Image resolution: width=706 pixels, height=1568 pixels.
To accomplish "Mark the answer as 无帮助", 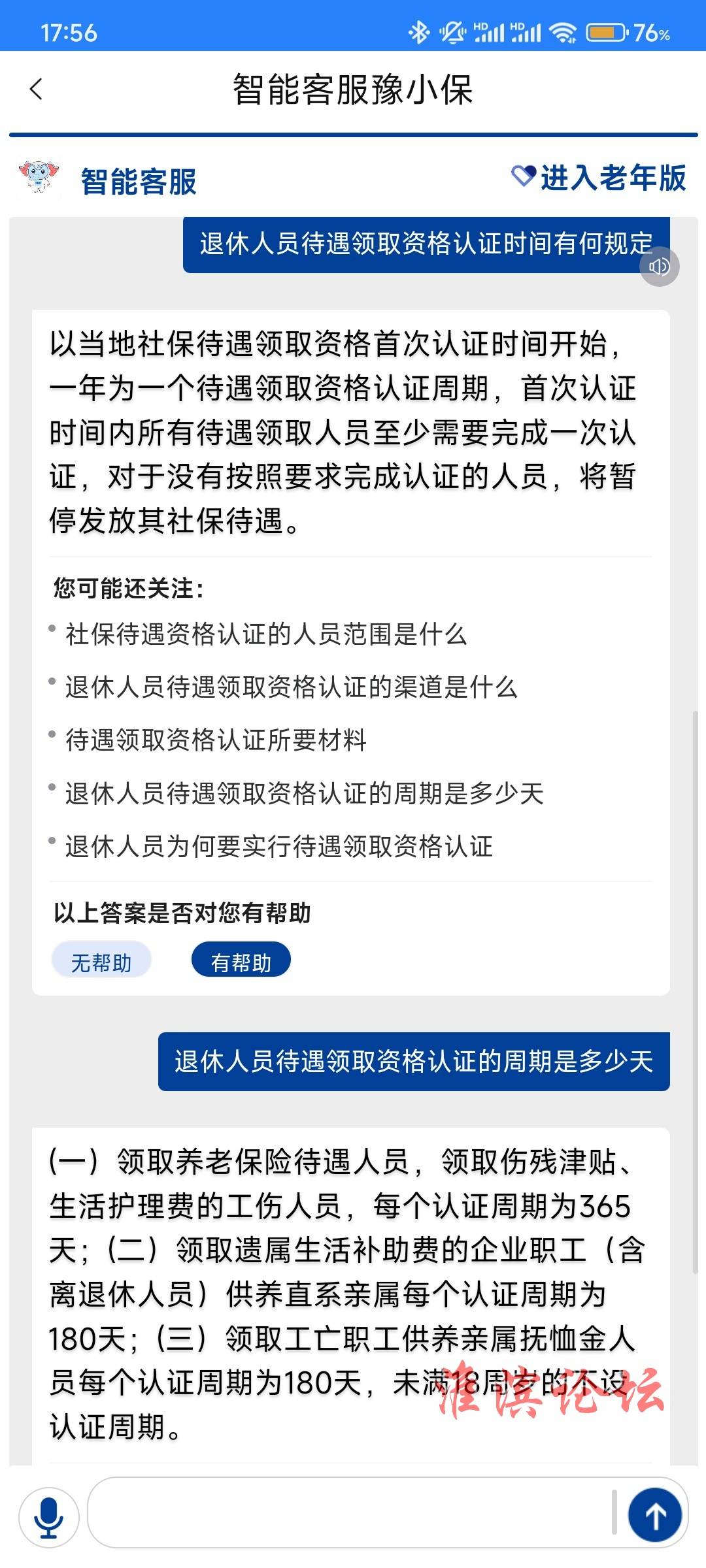I will click(x=101, y=960).
